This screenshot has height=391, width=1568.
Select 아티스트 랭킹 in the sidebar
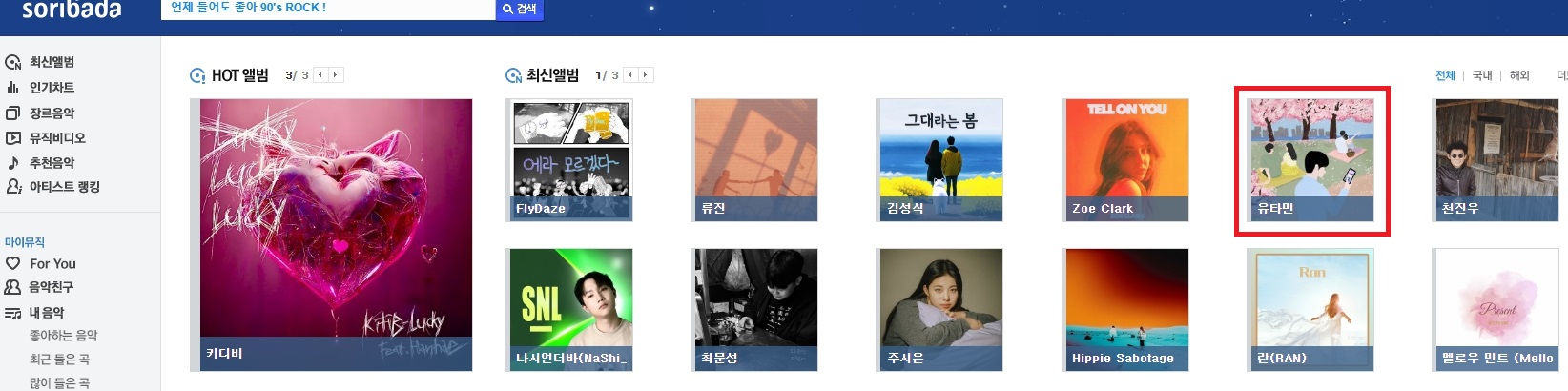[x=64, y=187]
